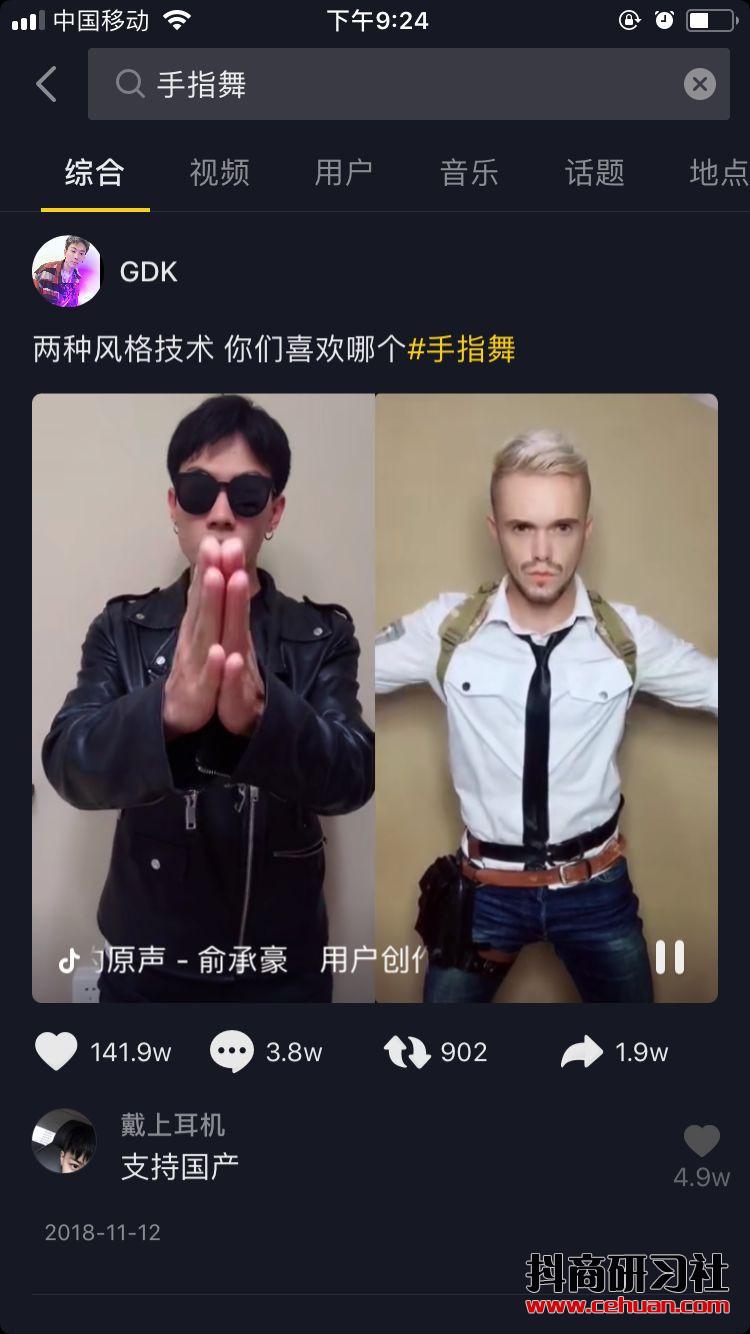Like 戴上耳机's comment
This screenshot has width=750, height=1334.
pyautogui.click(x=701, y=1142)
